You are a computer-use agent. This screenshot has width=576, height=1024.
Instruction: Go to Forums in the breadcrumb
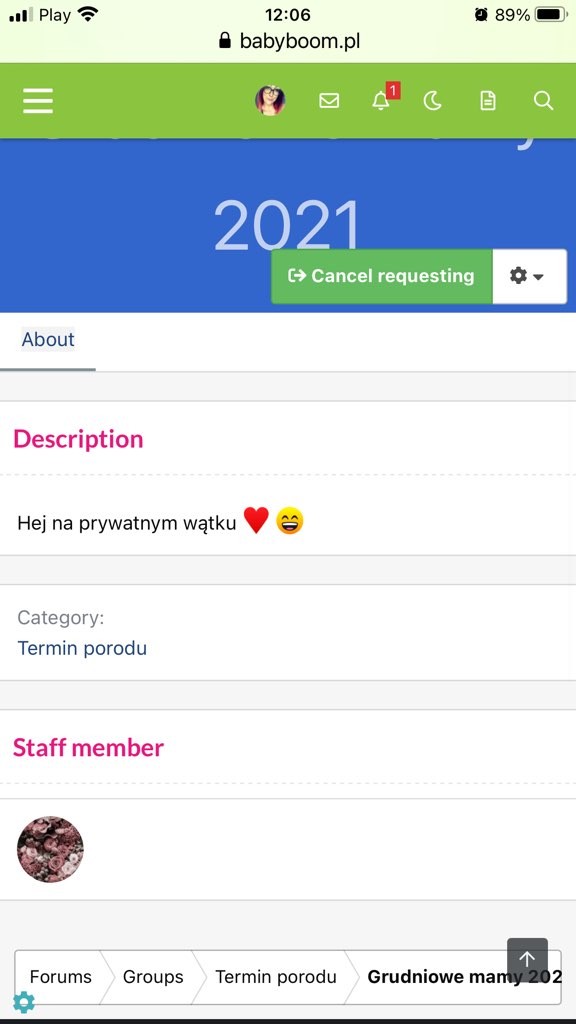point(60,977)
